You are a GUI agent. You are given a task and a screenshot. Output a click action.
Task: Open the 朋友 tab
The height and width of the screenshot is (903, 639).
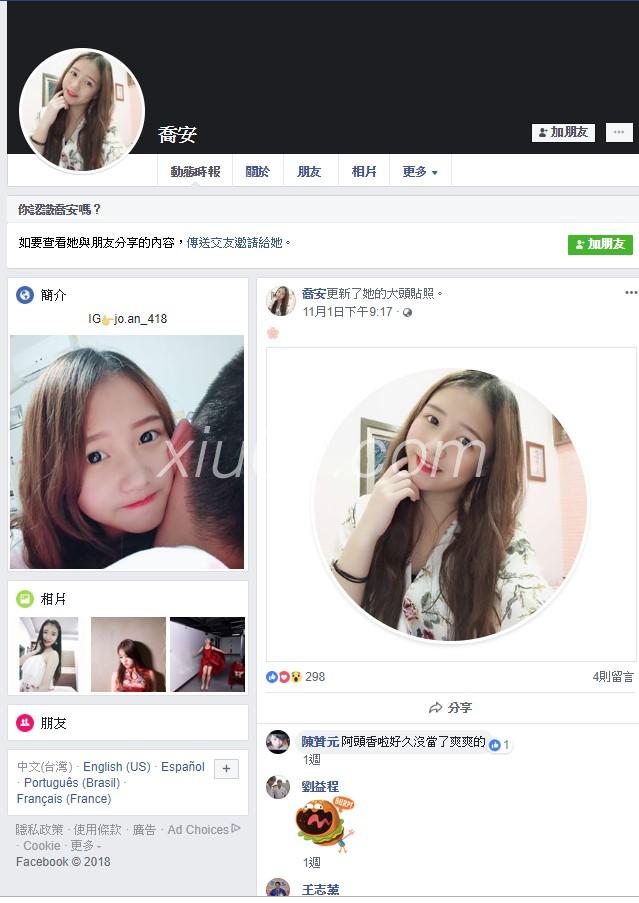(x=309, y=172)
